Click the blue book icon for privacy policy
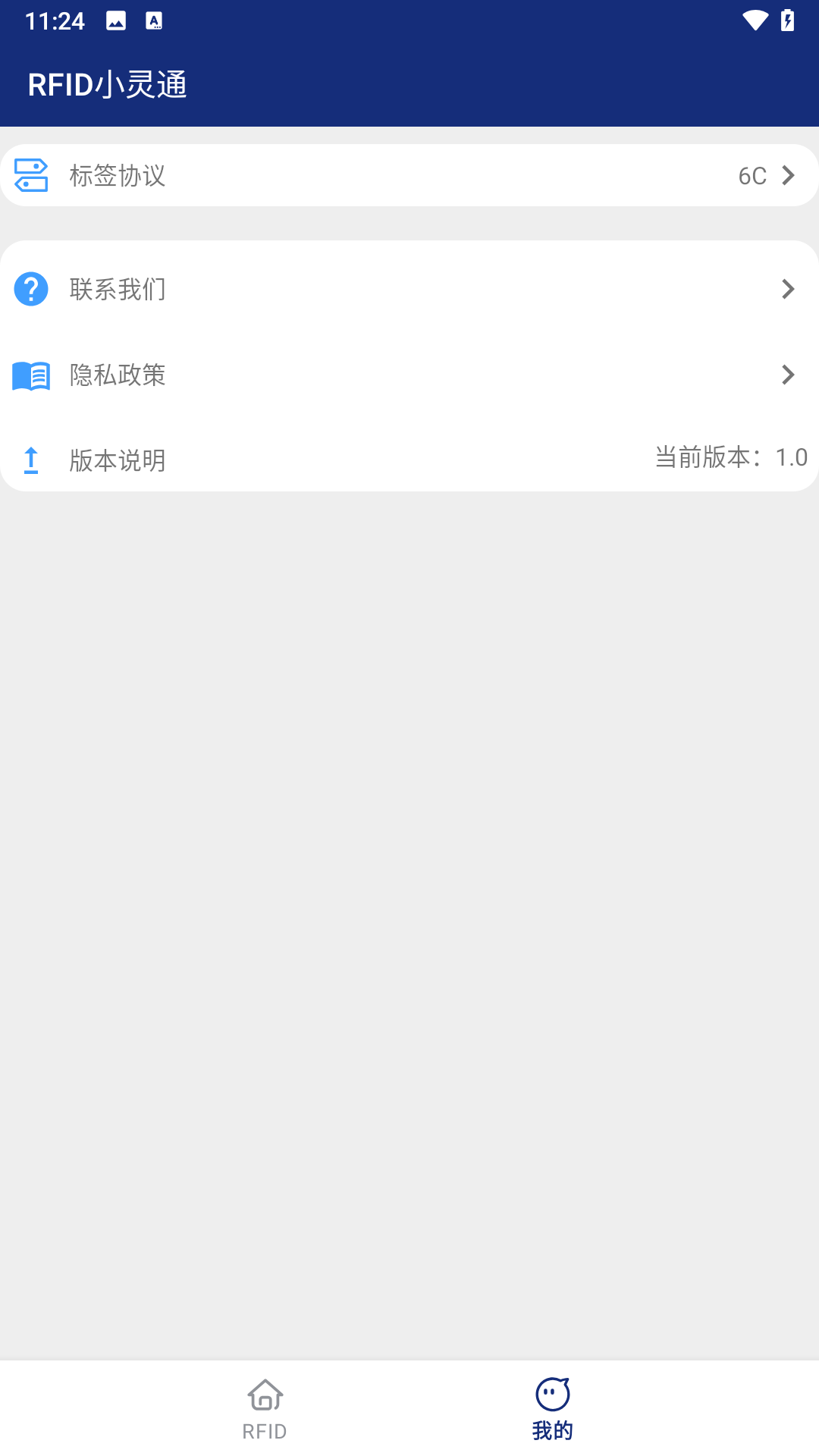This screenshot has height=1456, width=819. 31,374
